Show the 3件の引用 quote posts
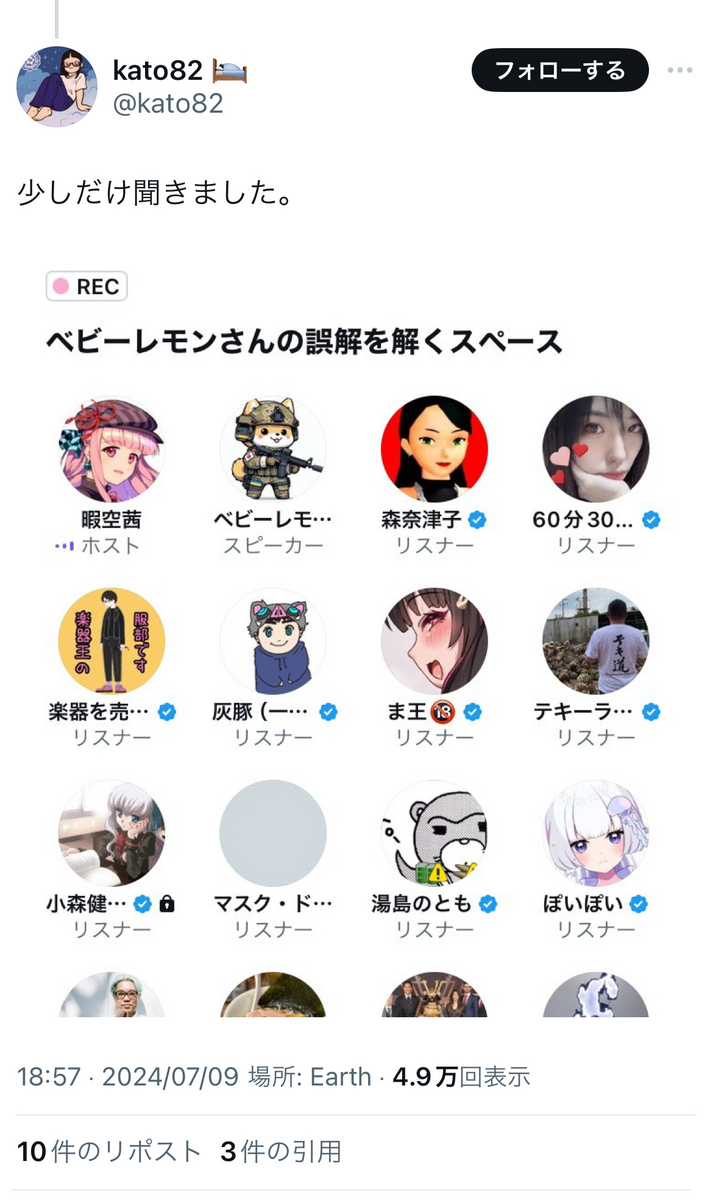 281,1152
